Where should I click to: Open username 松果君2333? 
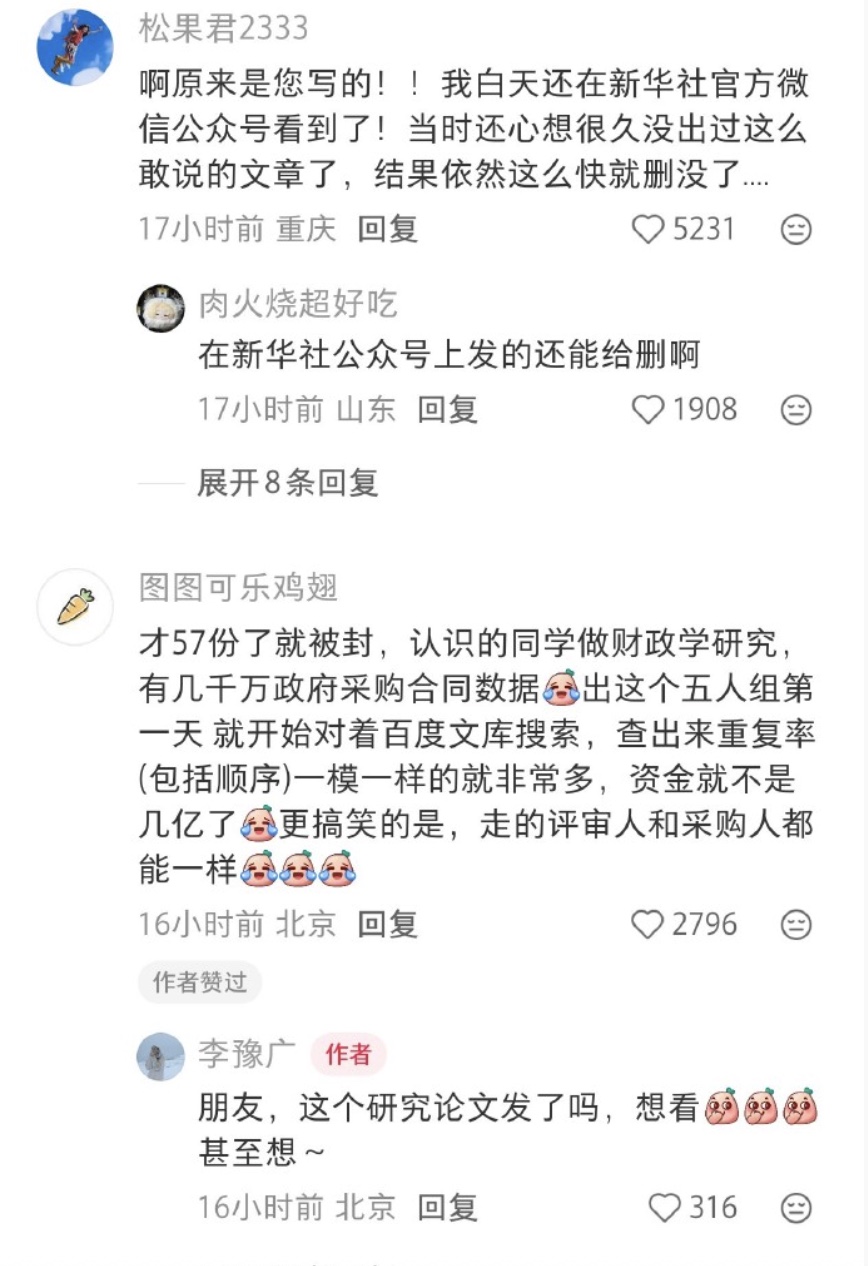224,29
